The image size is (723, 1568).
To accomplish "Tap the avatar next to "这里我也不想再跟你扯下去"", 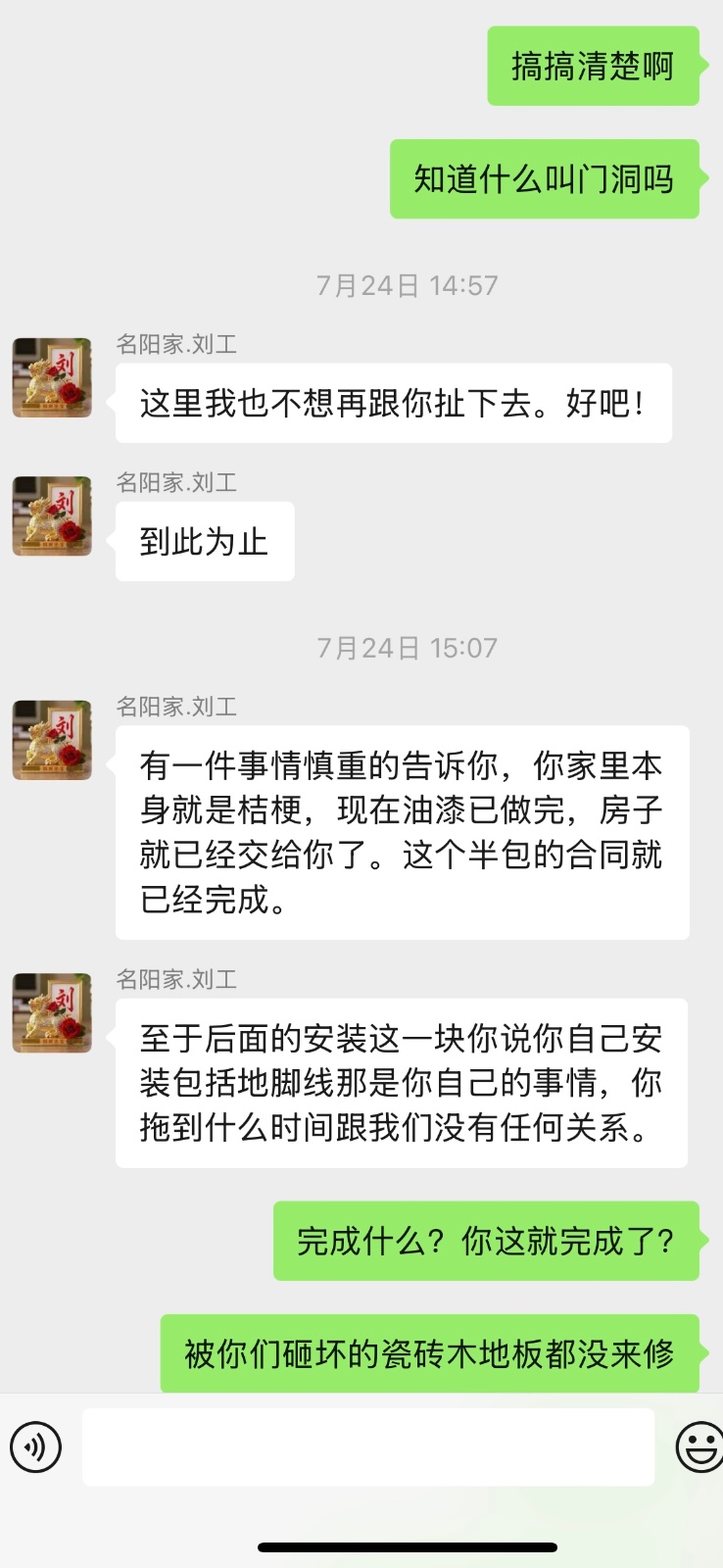I will pos(52,378).
